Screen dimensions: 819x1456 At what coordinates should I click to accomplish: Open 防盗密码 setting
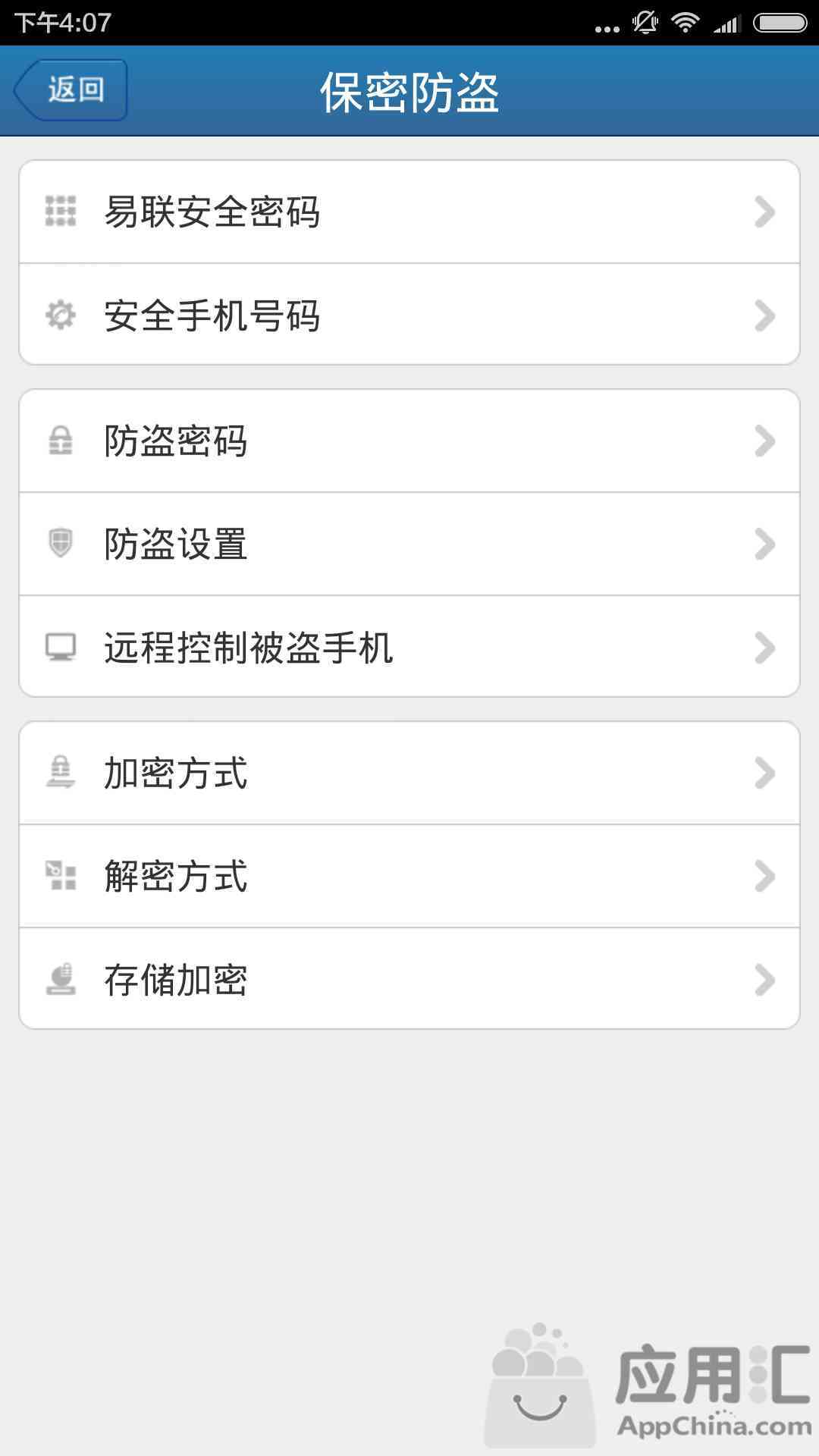coord(409,441)
